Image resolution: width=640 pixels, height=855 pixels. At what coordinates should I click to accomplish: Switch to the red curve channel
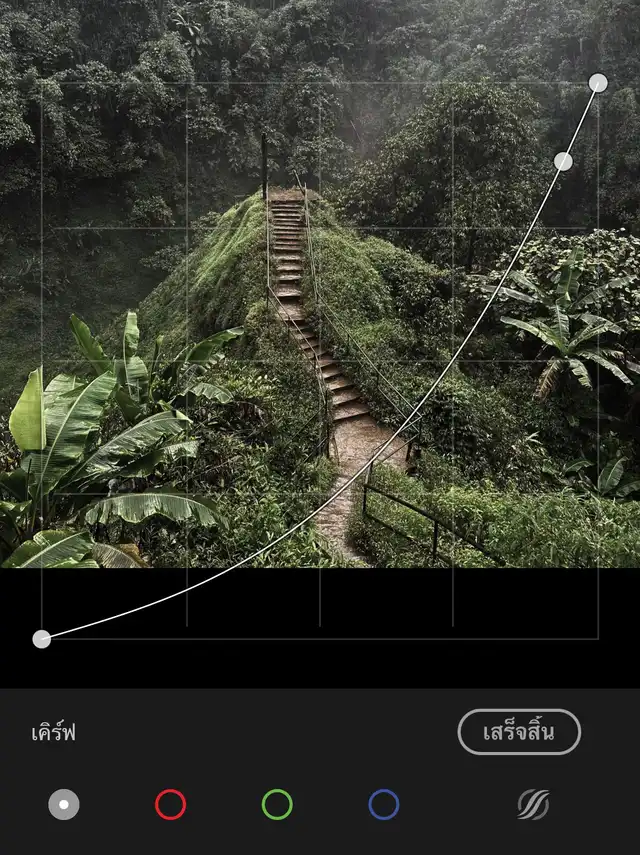tap(171, 804)
